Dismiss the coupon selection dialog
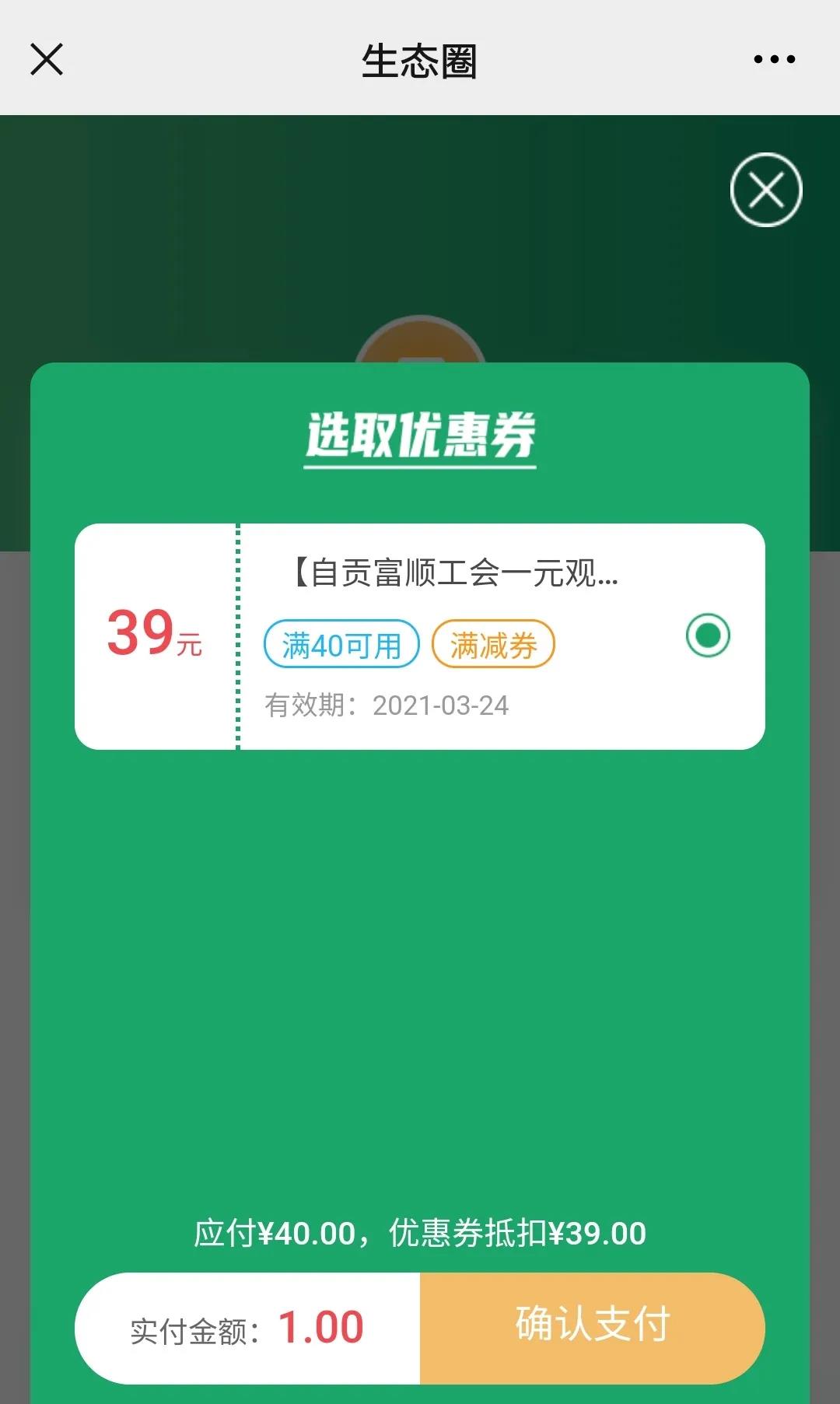The width and height of the screenshot is (840, 1404). click(766, 190)
